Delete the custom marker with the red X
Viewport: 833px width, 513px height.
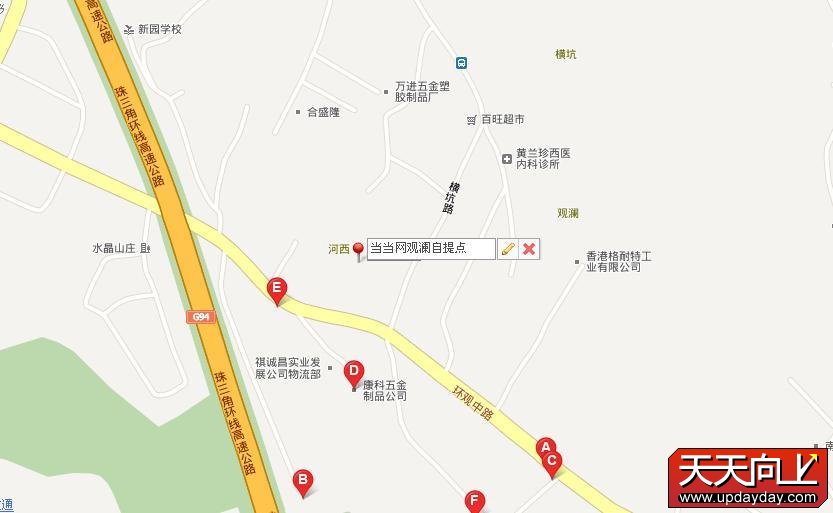pyautogui.click(x=529, y=249)
